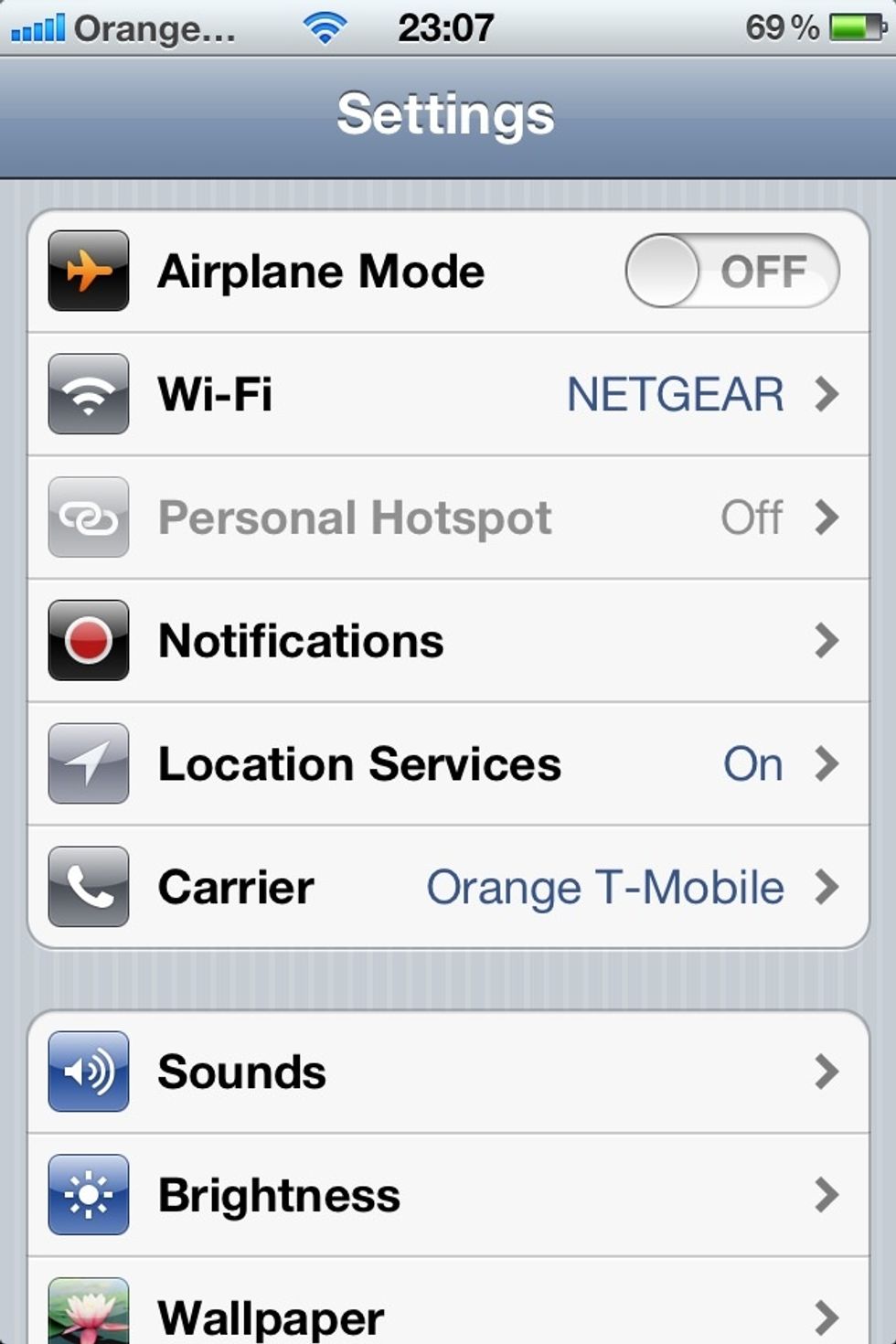Select the Carrier row
896x1344 pixels.
point(448,887)
